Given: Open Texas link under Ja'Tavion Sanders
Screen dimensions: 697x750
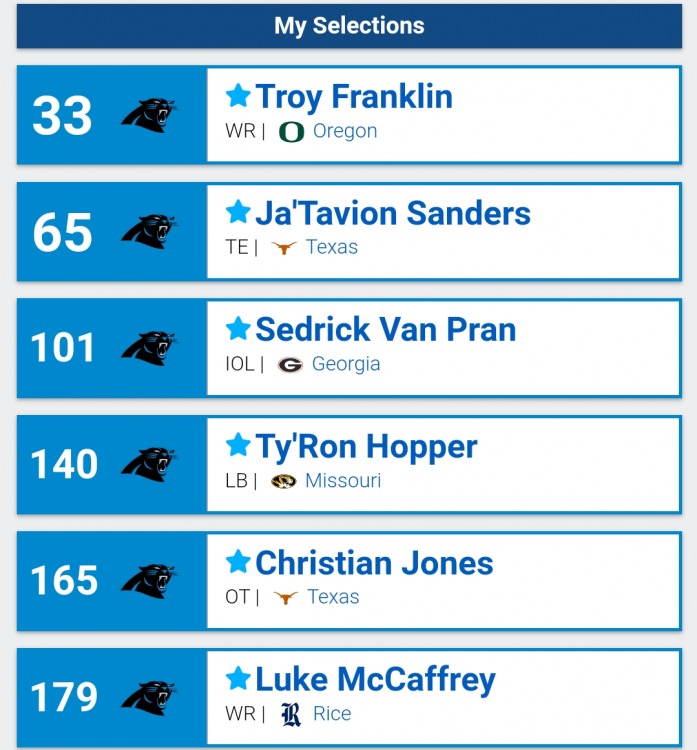Looking at the screenshot, I should tap(331, 247).
